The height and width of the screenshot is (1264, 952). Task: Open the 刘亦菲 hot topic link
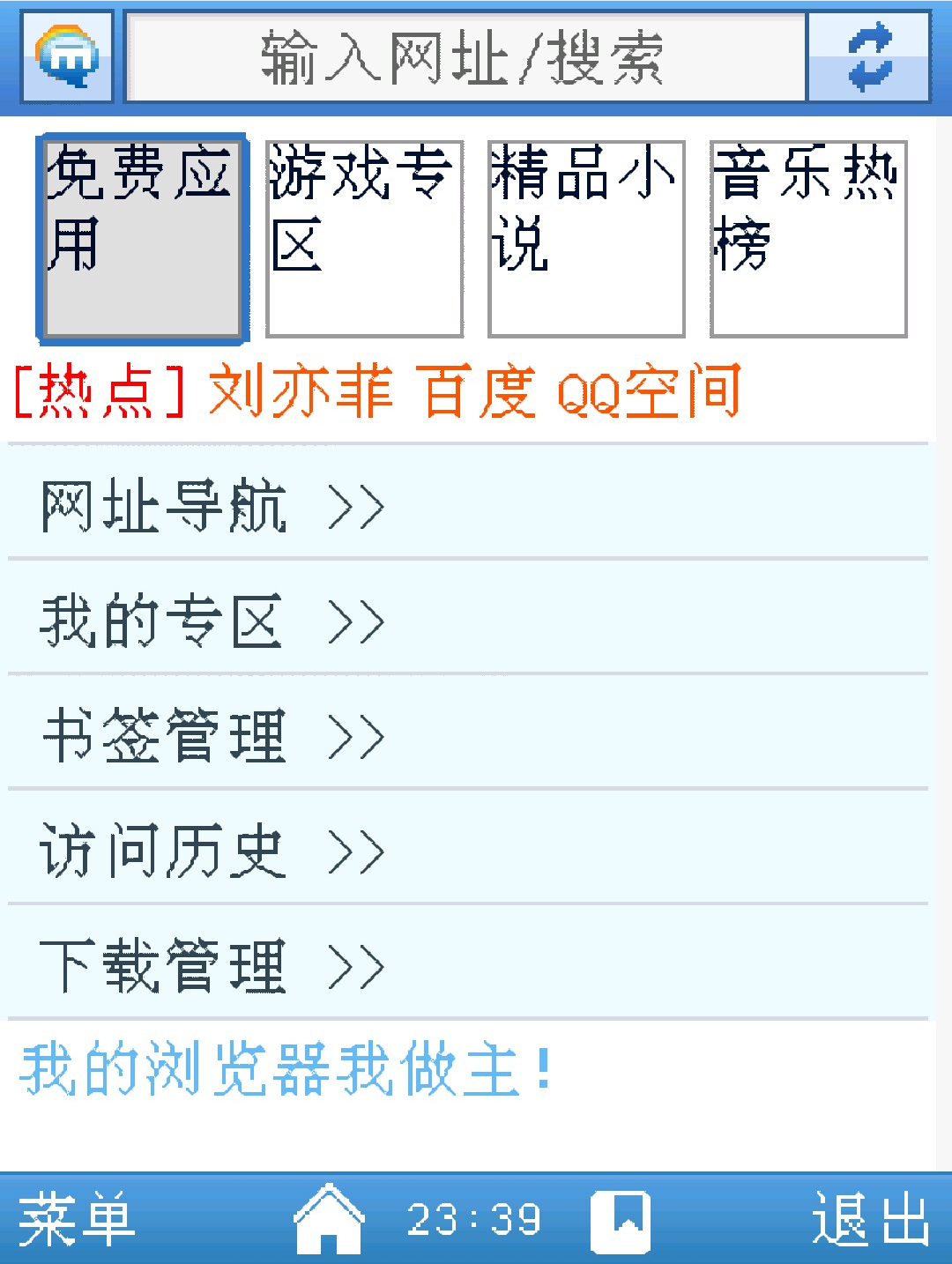click(301, 390)
